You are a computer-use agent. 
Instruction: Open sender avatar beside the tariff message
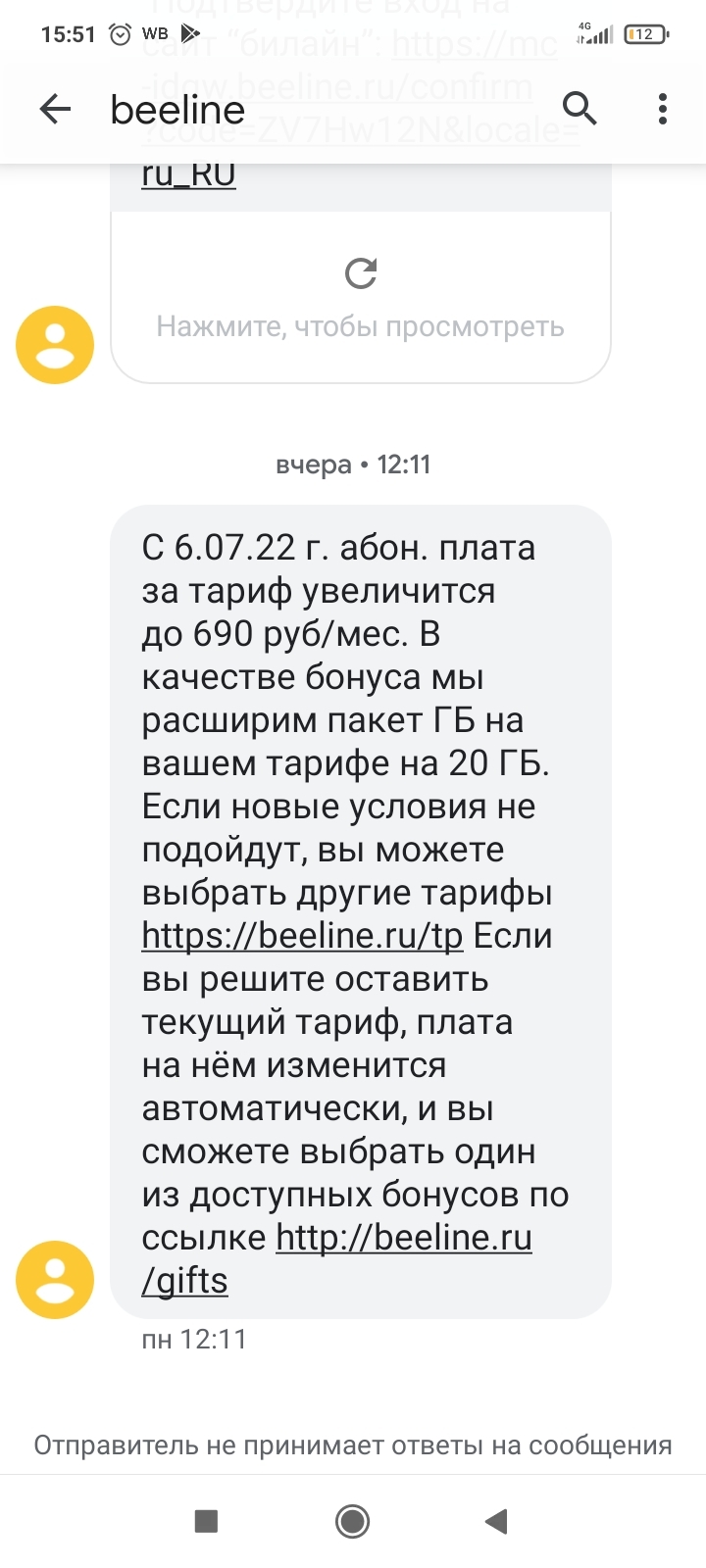[55, 1280]
